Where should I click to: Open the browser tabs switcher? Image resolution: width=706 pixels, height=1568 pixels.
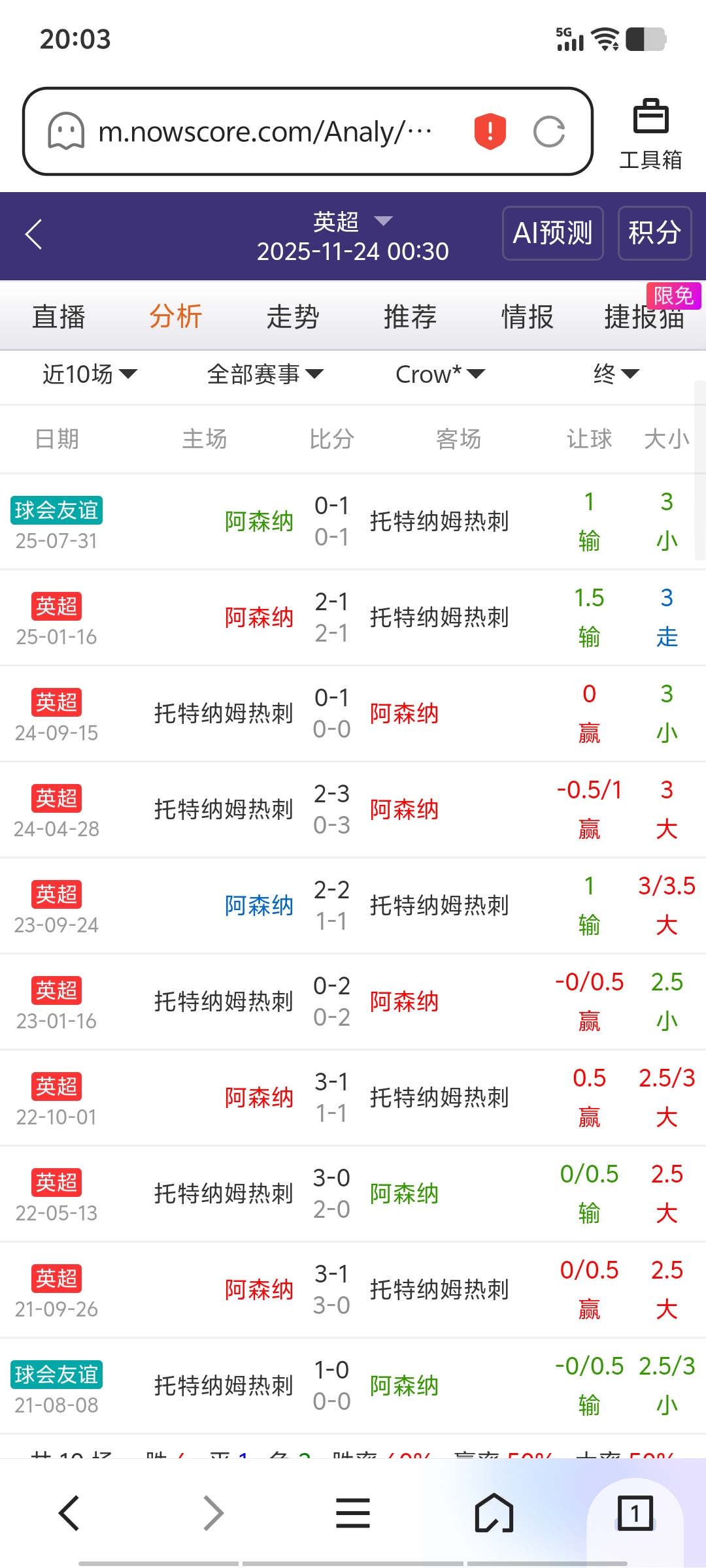(635, 1513)
